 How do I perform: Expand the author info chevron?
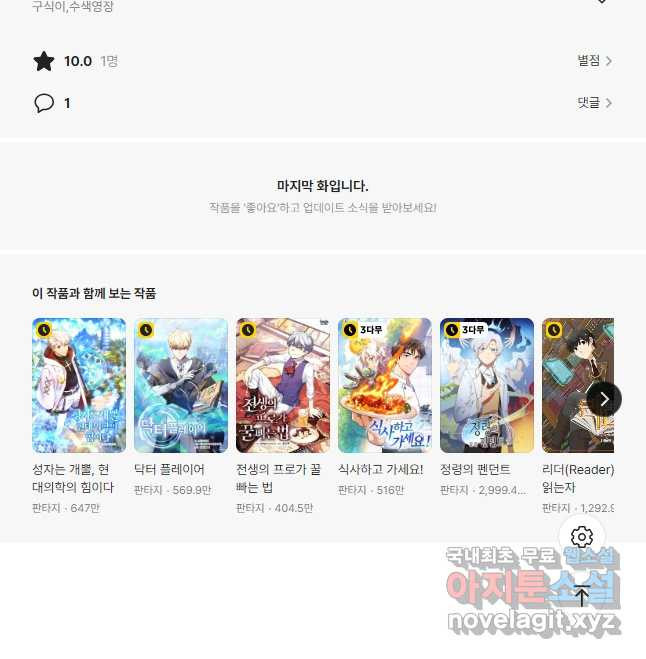point(601,3)
